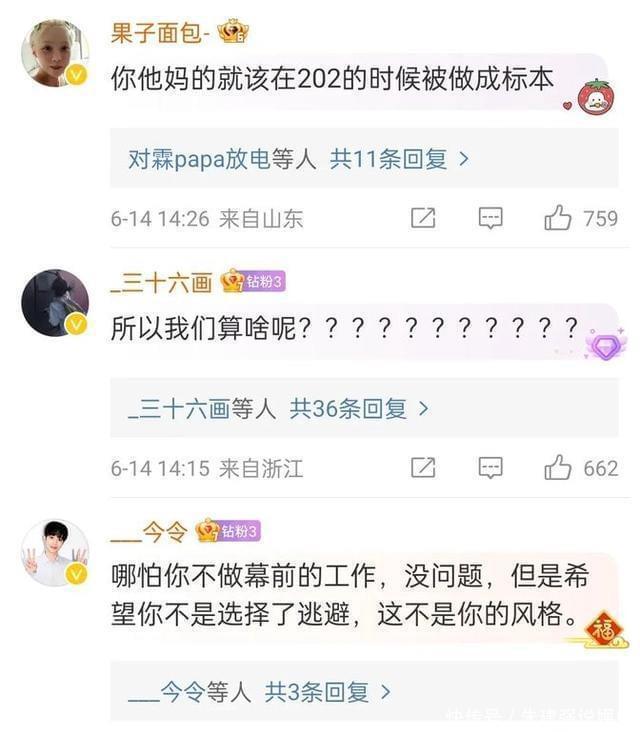This screenshot has width=640, height=732.
Task: Reply to _三十六画's comment
Action: coord(490,467)
